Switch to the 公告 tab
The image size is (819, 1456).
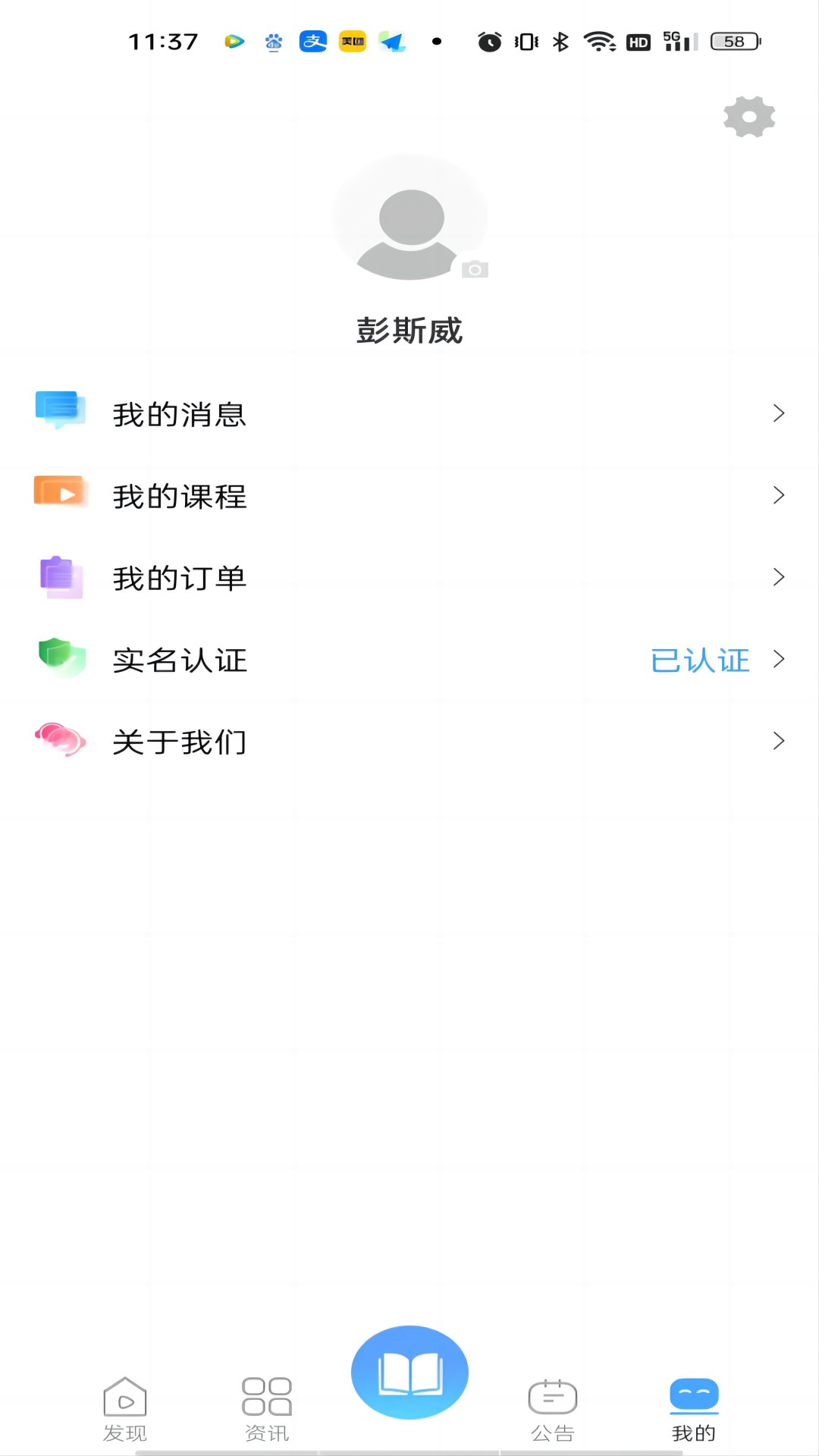[552, 1409]
